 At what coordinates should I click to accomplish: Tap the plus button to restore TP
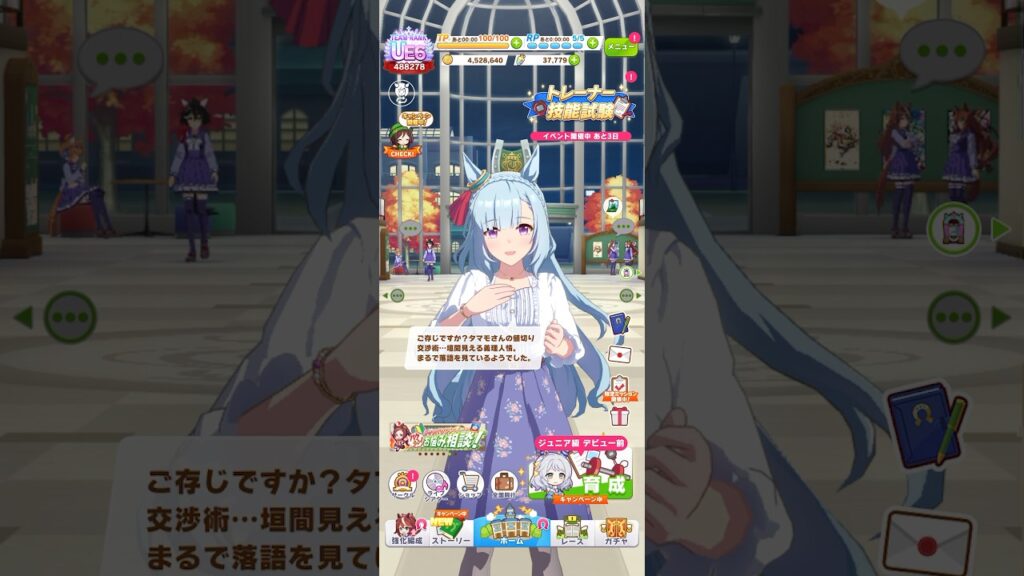pos(516,42)
